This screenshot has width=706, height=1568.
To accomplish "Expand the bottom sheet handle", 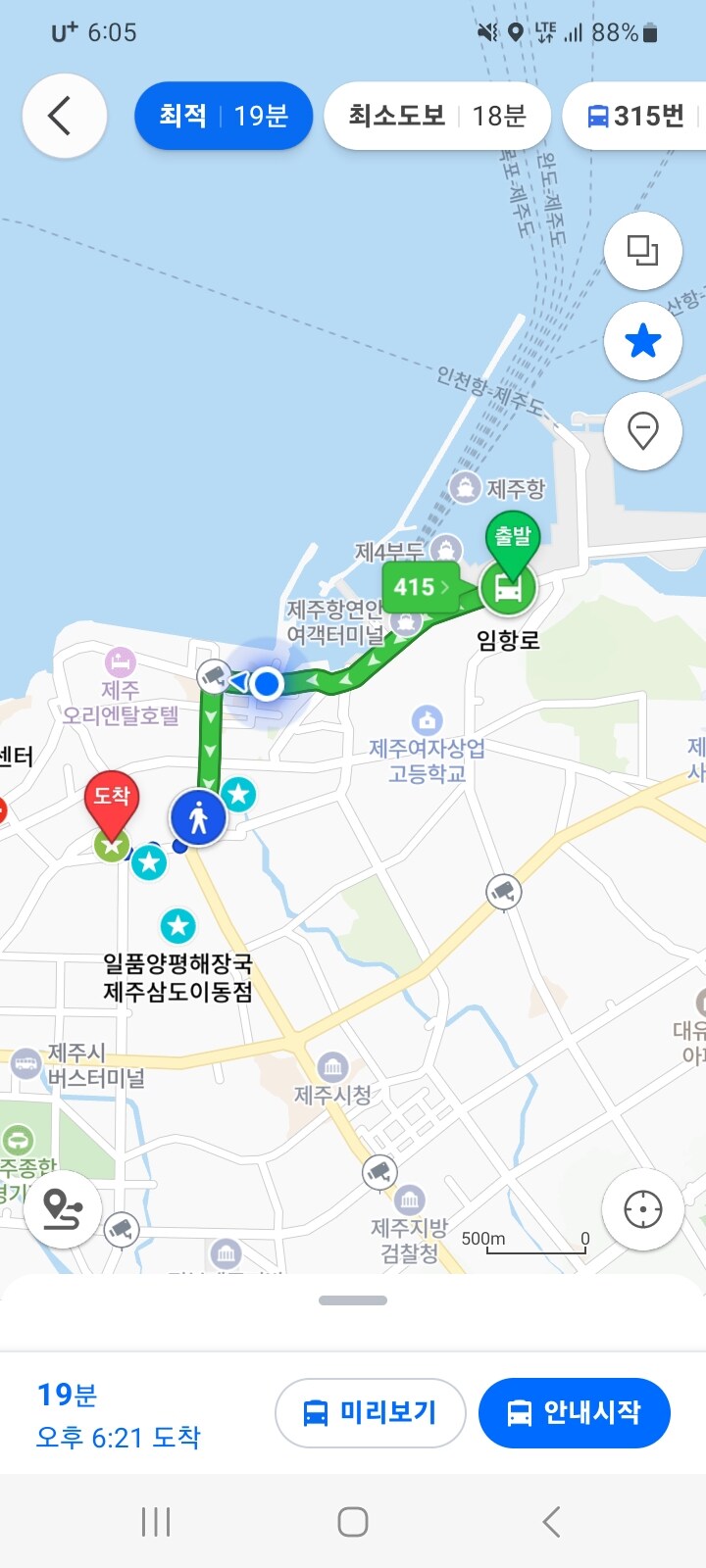I will point(353,1300).
